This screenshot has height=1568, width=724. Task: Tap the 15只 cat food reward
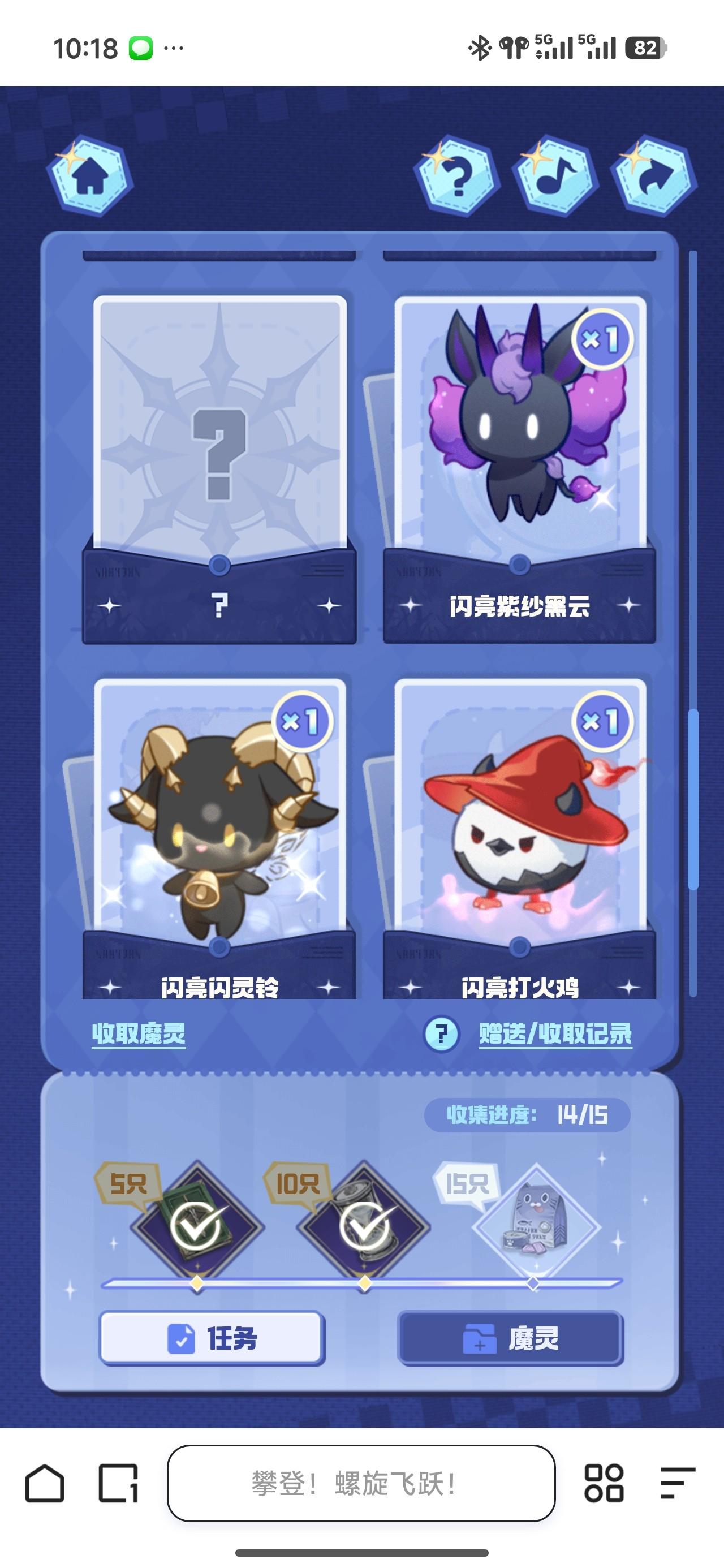click(x=534, y=1225)
